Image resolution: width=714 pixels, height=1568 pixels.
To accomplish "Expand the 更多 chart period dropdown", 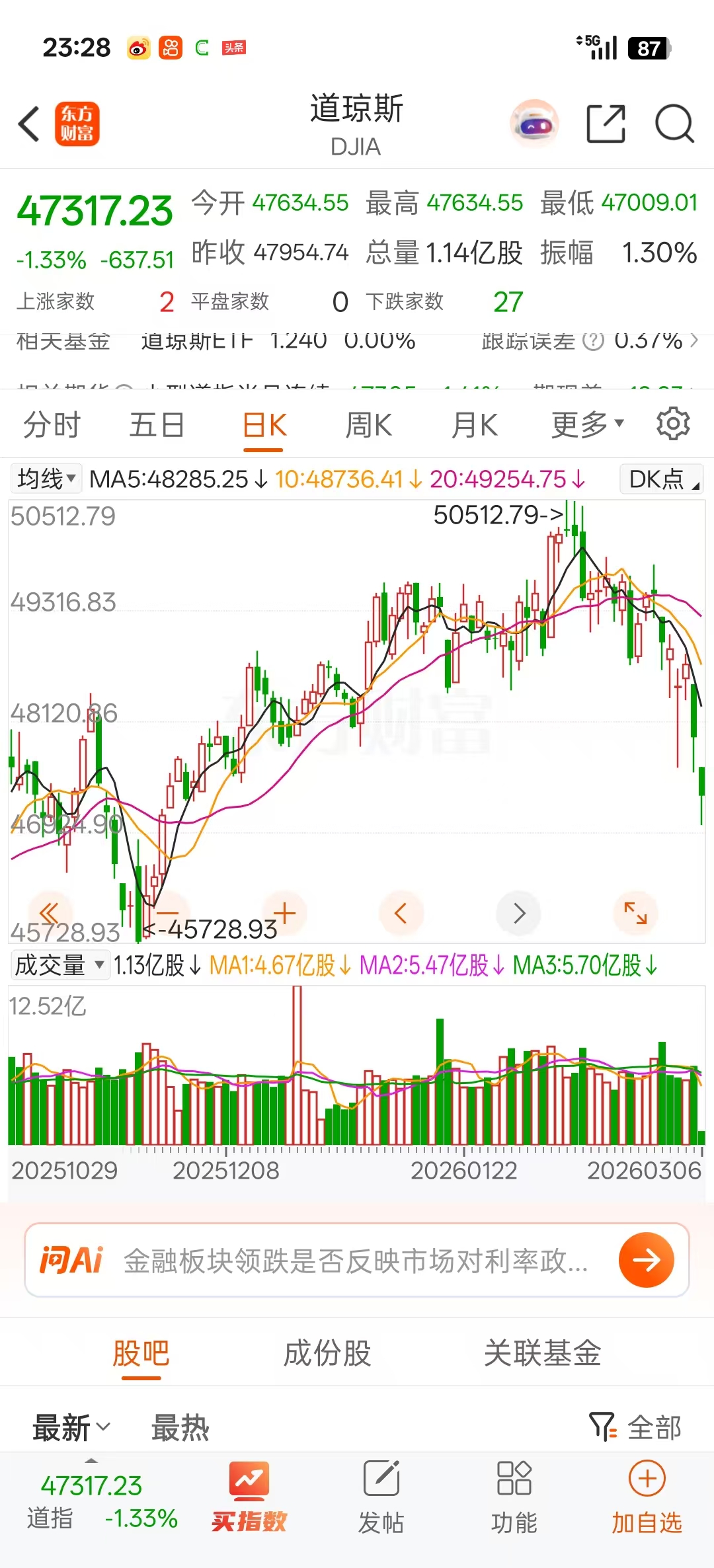I will click(x=587, y=425).
